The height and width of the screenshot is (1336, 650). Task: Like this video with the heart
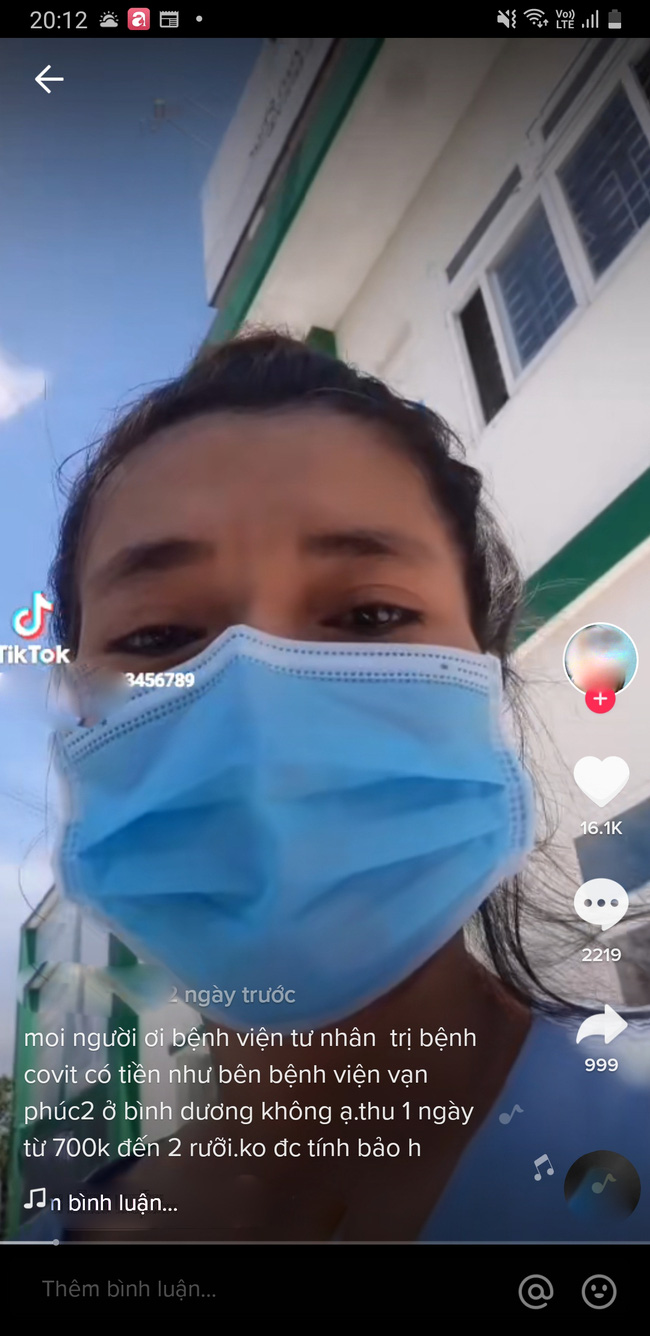click(601, 782)
